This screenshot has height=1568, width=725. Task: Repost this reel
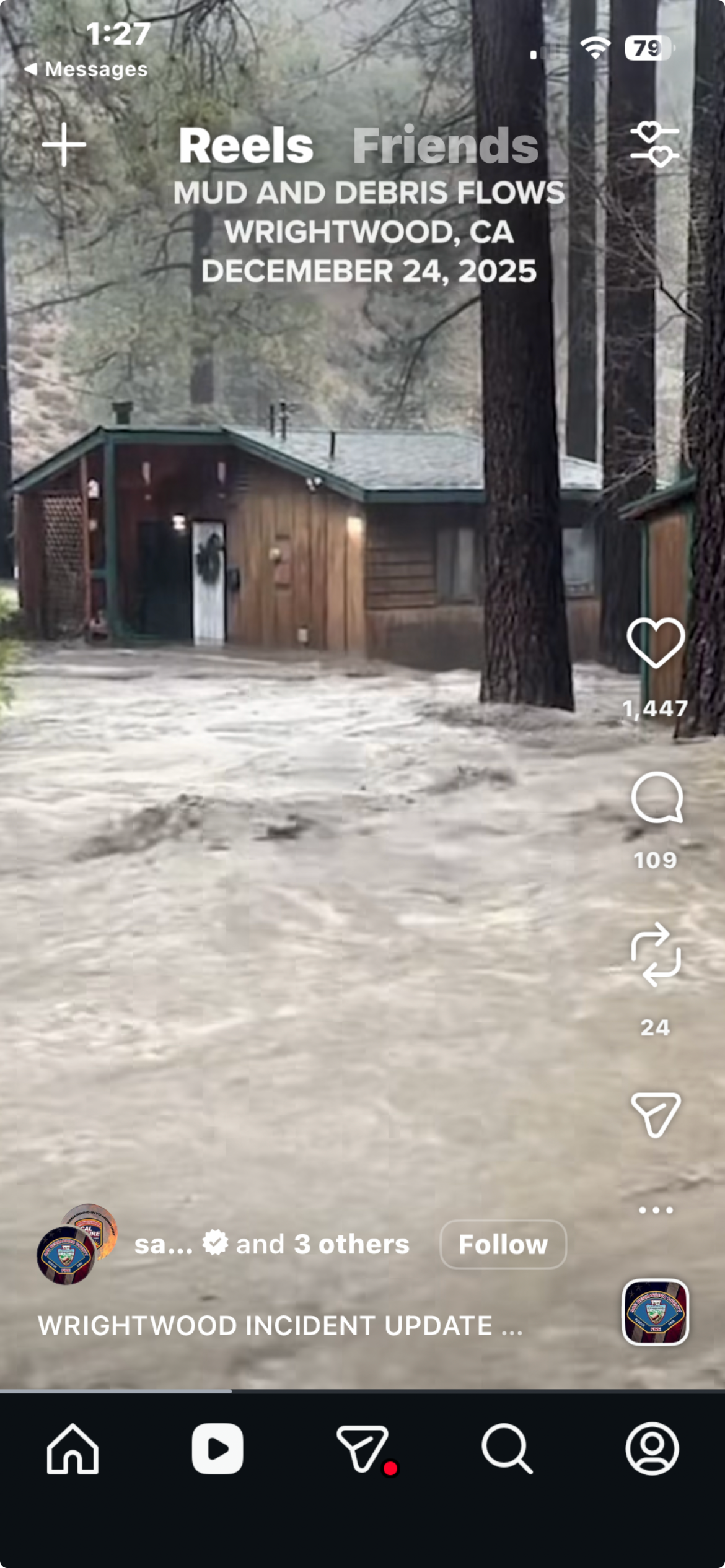656,954
